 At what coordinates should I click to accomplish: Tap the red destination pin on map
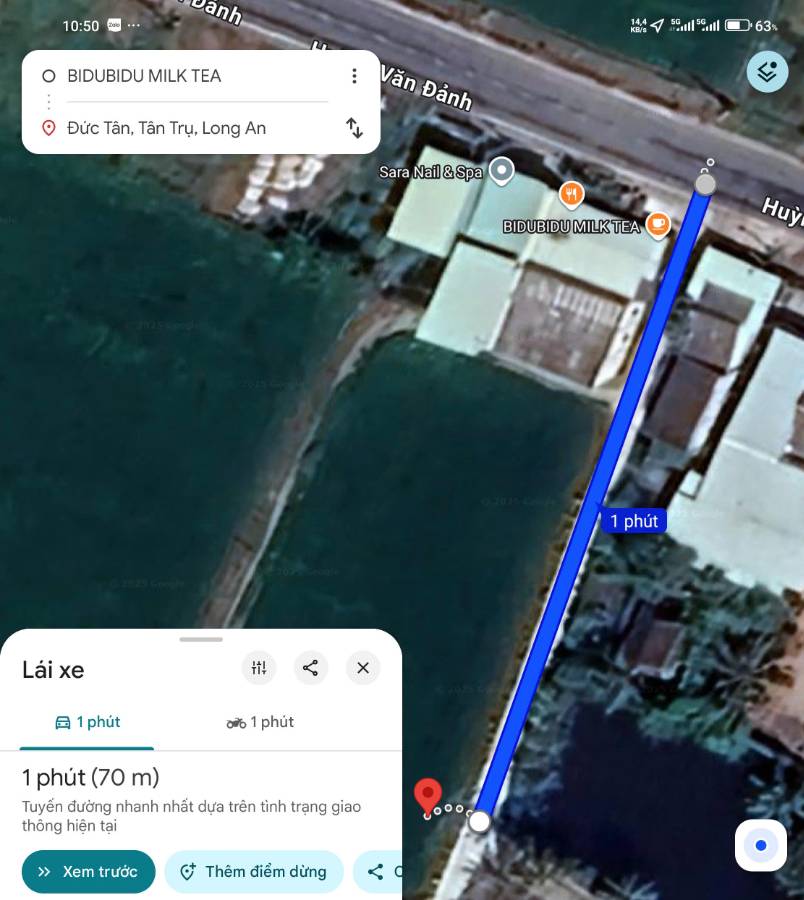[428, 795]
